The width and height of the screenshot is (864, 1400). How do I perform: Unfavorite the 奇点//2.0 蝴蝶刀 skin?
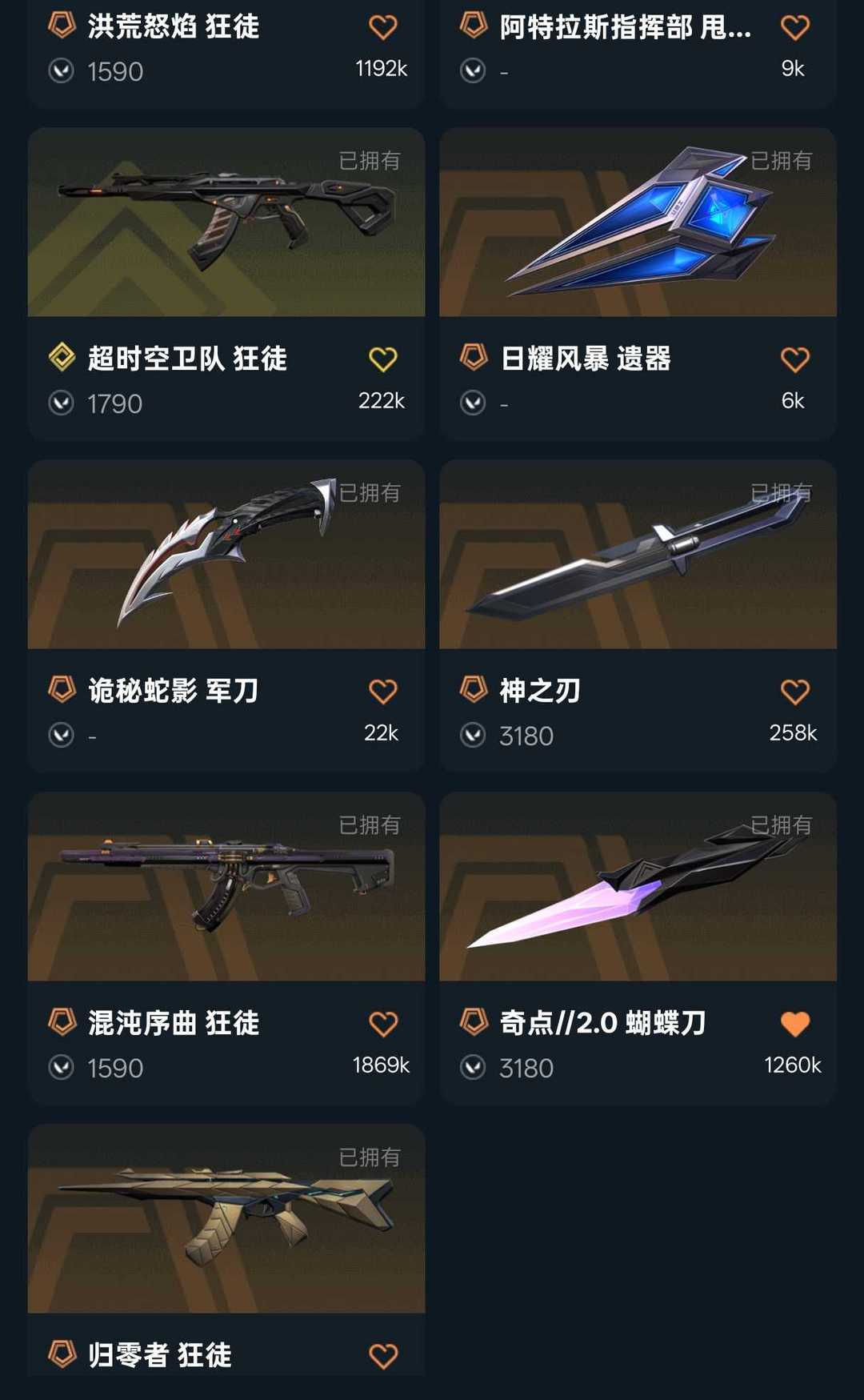tap(795, 1022)
